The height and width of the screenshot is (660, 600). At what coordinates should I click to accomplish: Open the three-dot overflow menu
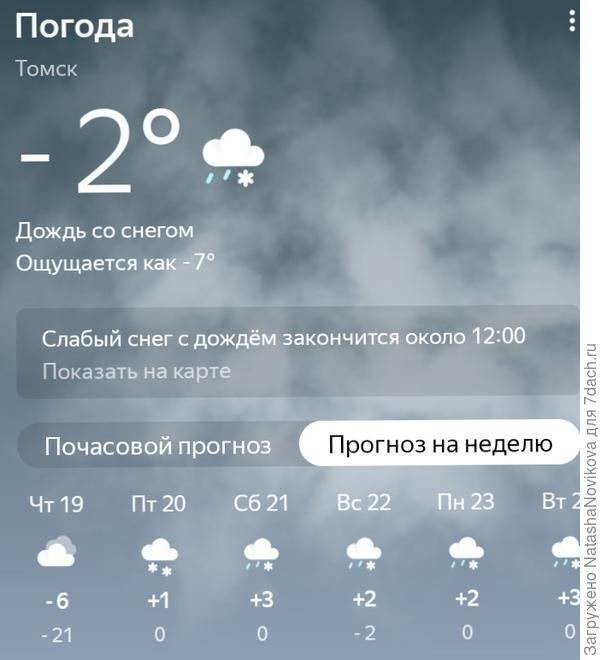point(572,21)
